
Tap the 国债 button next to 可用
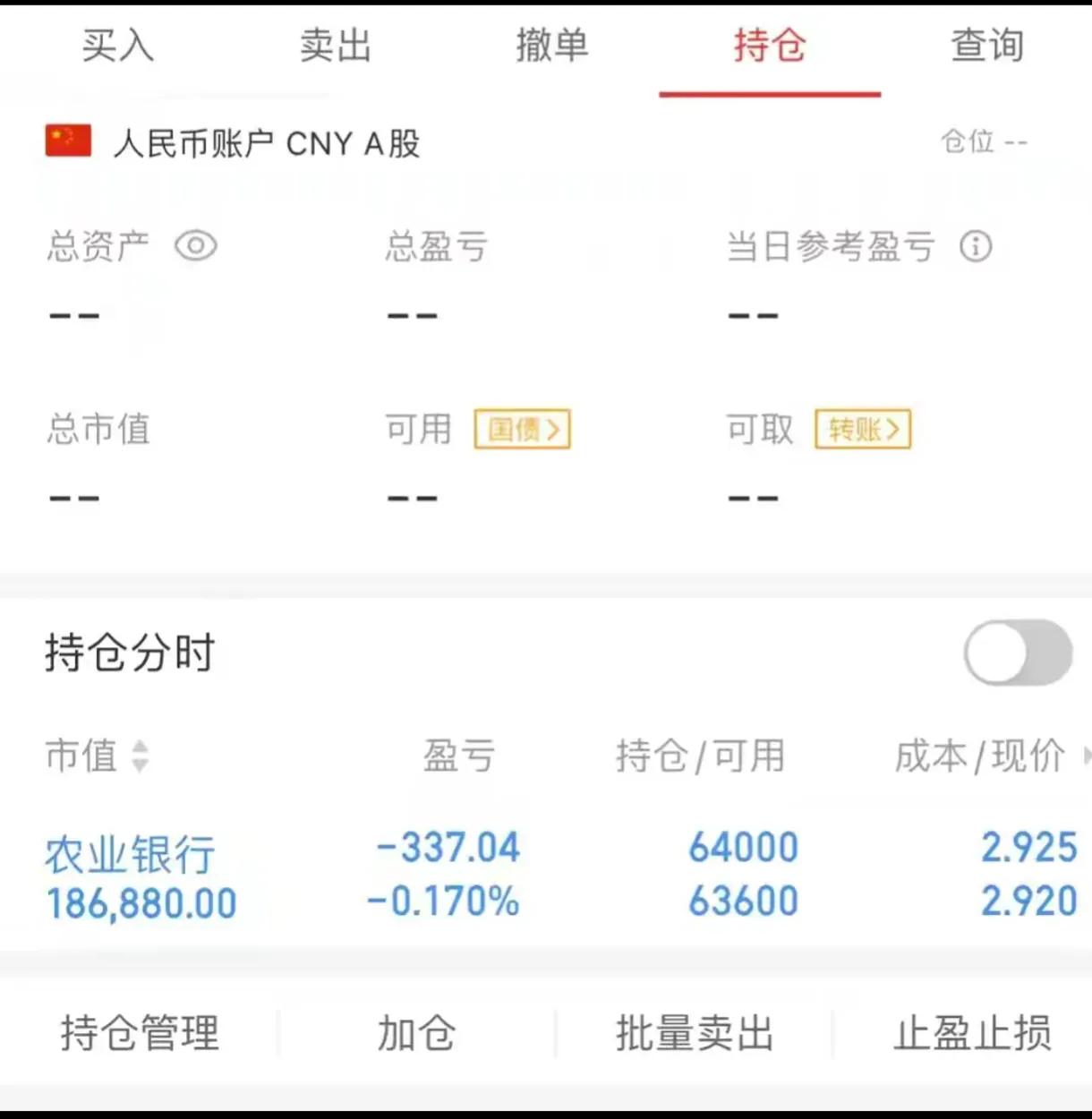pos(522,430)
